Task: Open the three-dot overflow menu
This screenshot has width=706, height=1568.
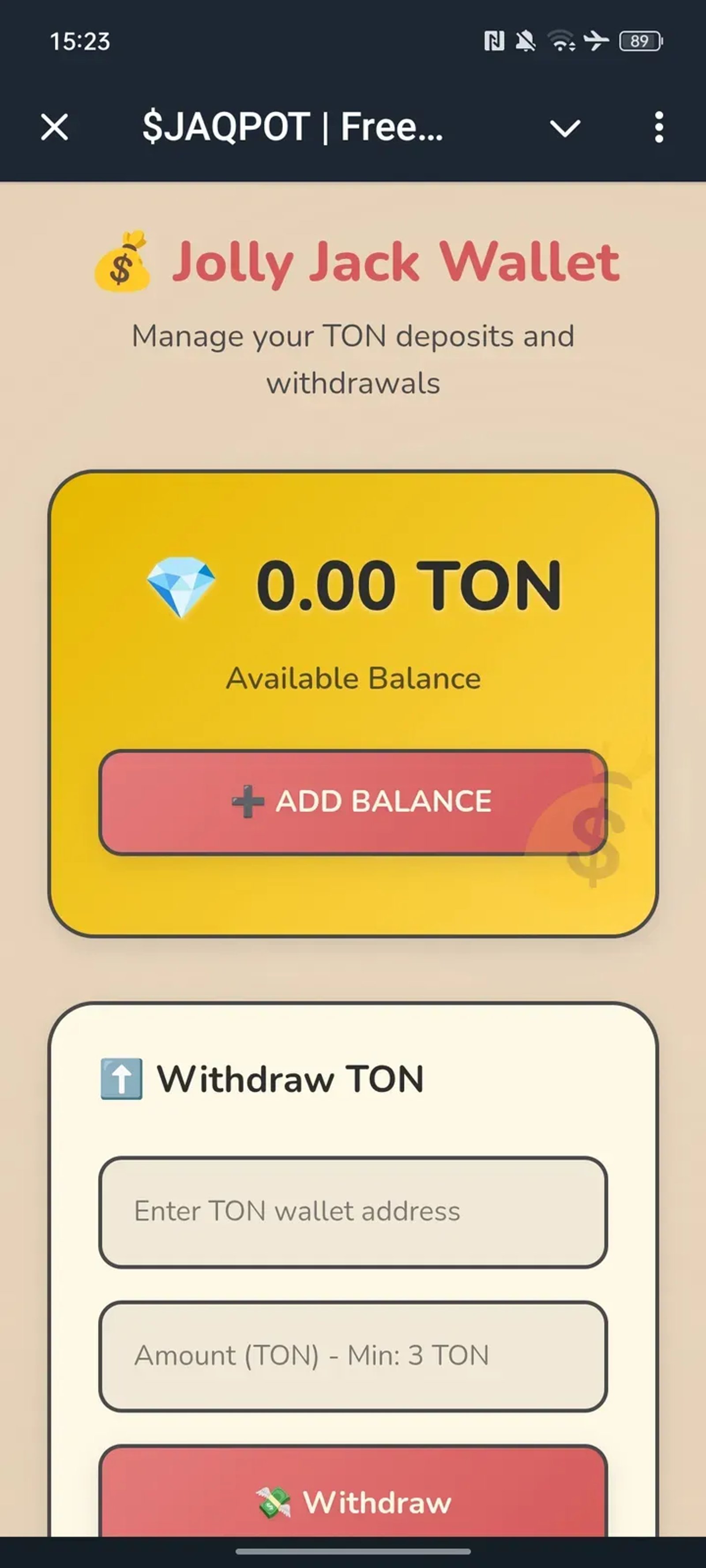Action: click(658, 128)
